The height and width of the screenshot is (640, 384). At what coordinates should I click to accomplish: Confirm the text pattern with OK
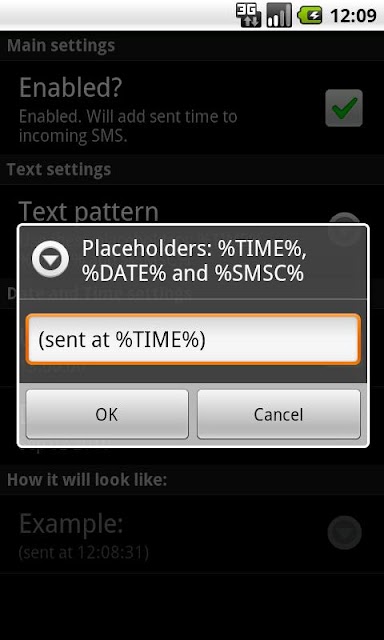tap(107, 414)
